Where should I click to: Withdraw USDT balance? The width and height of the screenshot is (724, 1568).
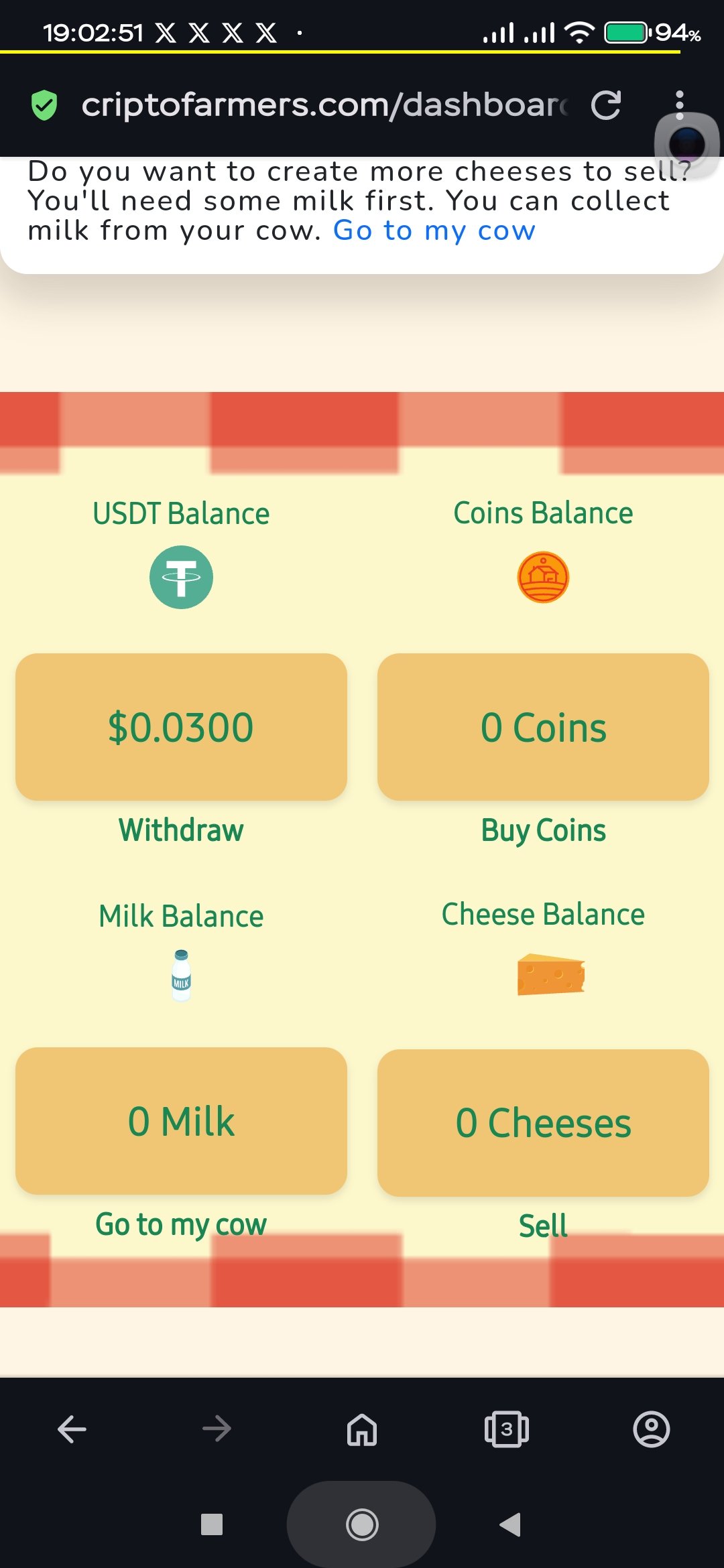(181, 830)
